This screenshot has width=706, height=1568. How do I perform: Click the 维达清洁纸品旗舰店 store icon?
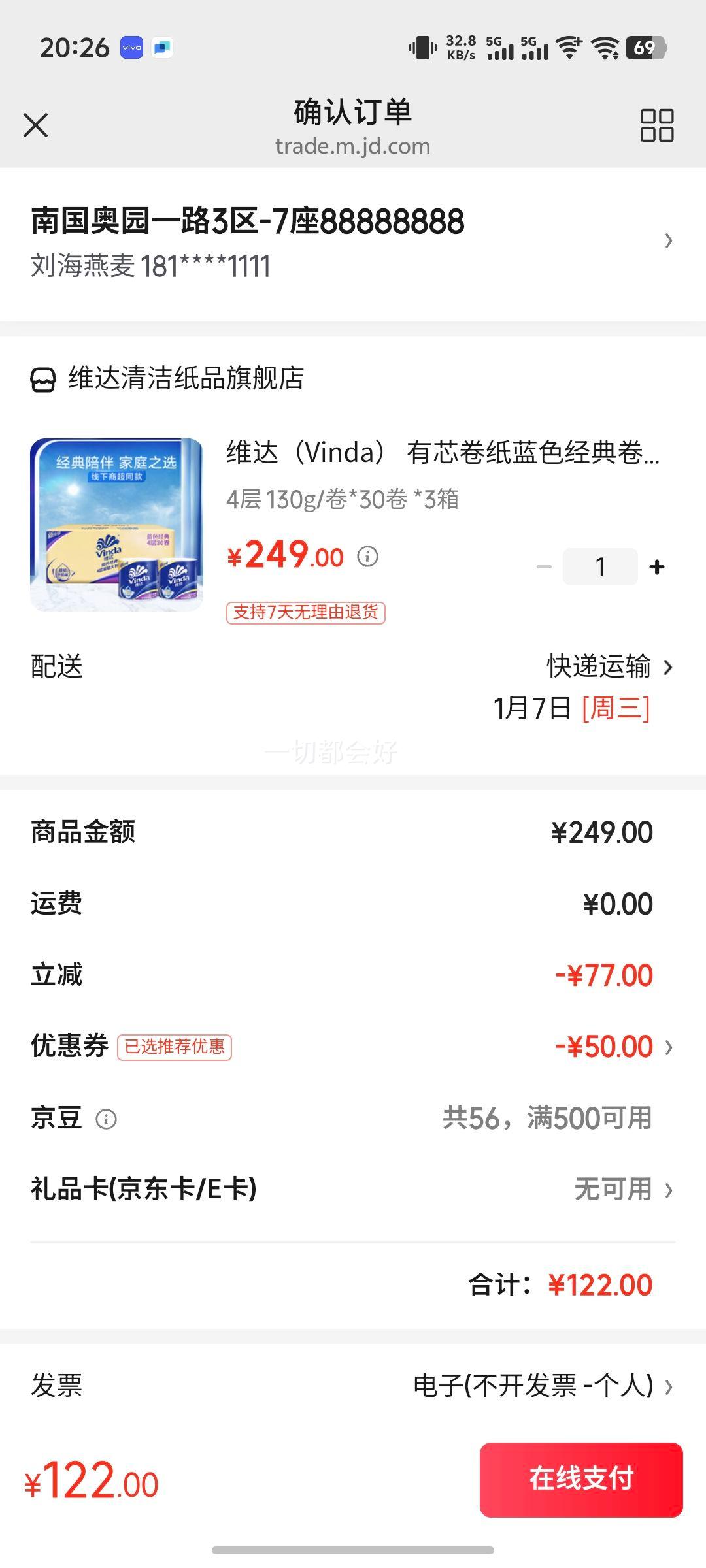(x=42, y=378)
